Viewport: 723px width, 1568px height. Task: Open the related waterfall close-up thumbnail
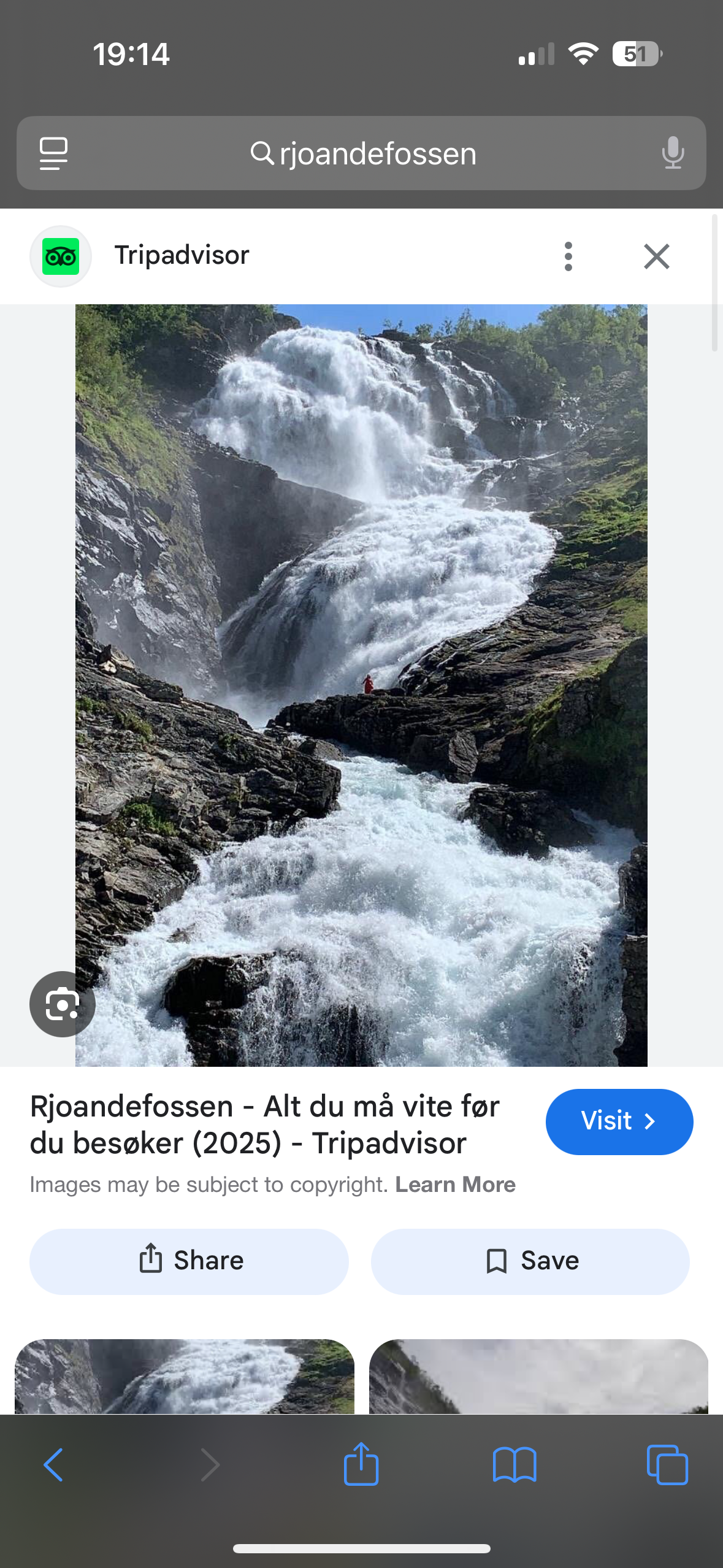(x=185, y=1377)
